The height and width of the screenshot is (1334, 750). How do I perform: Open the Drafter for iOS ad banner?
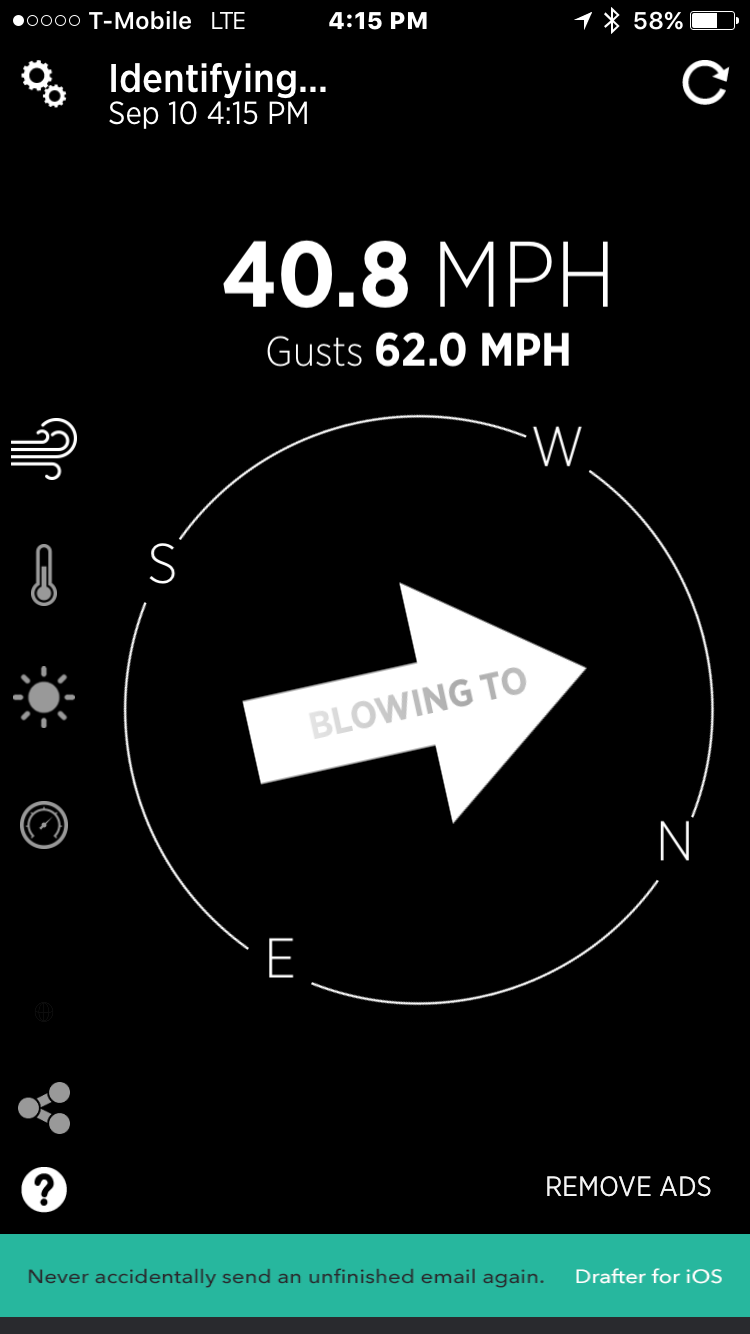[x=375, y=1276]
